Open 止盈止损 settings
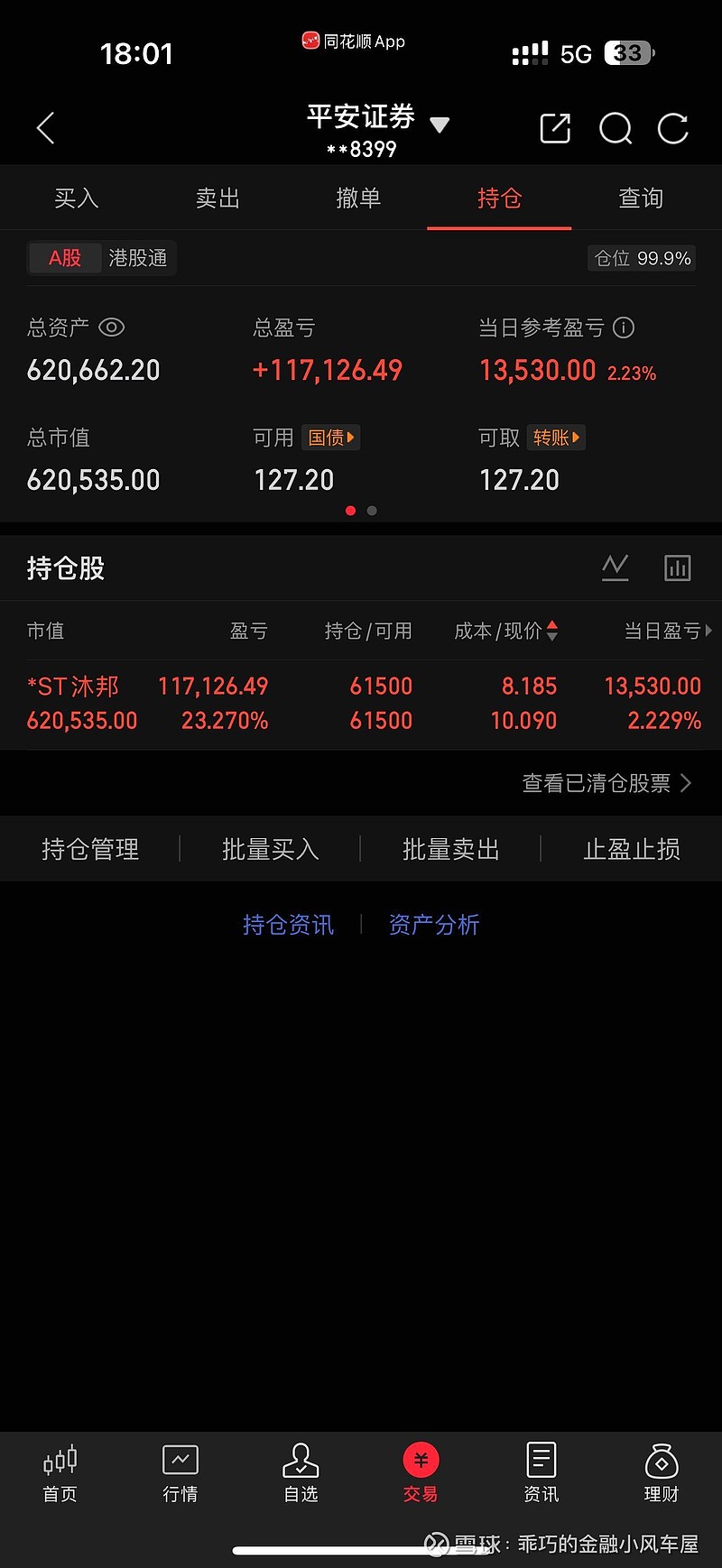This screenshot has width=722, height=1568. 632,849
